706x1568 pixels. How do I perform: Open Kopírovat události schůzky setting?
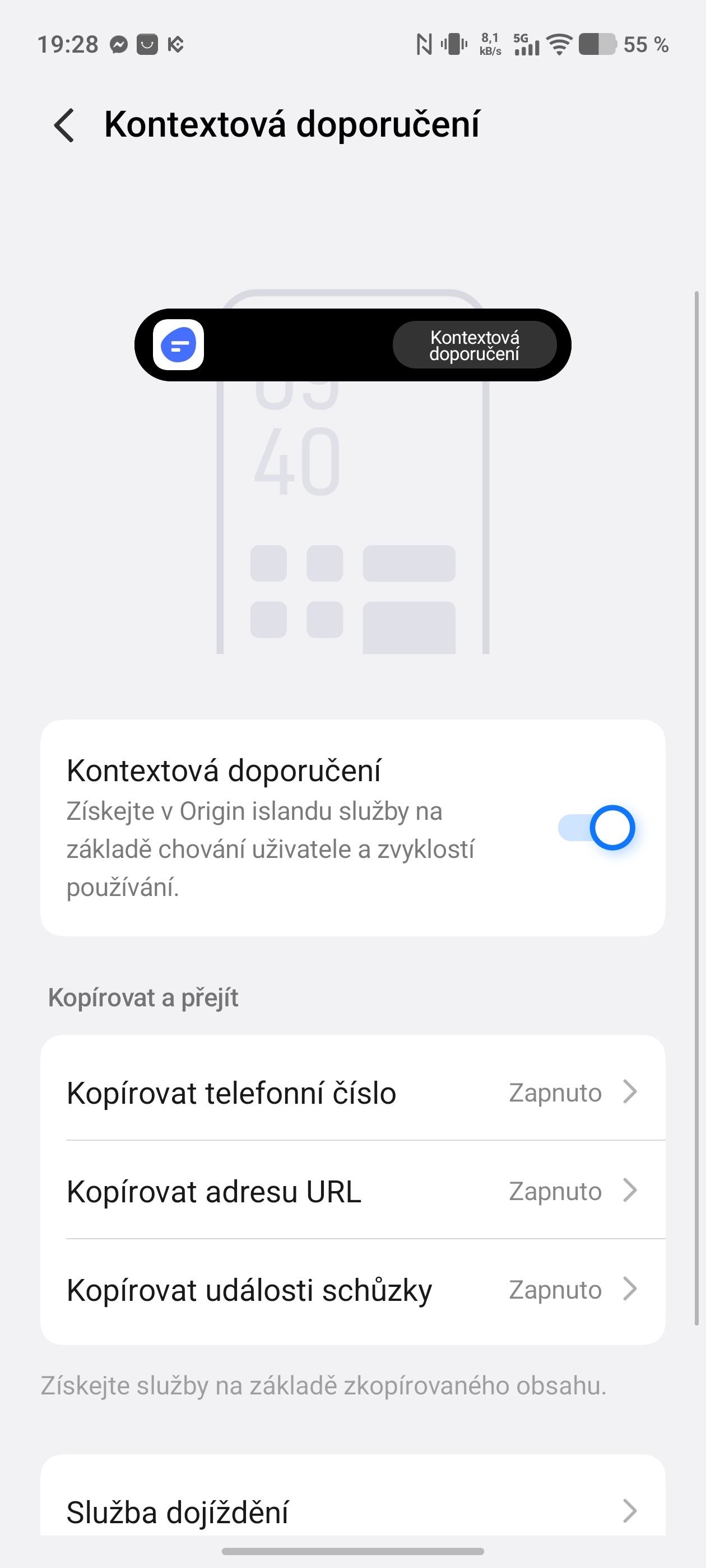352,1290
